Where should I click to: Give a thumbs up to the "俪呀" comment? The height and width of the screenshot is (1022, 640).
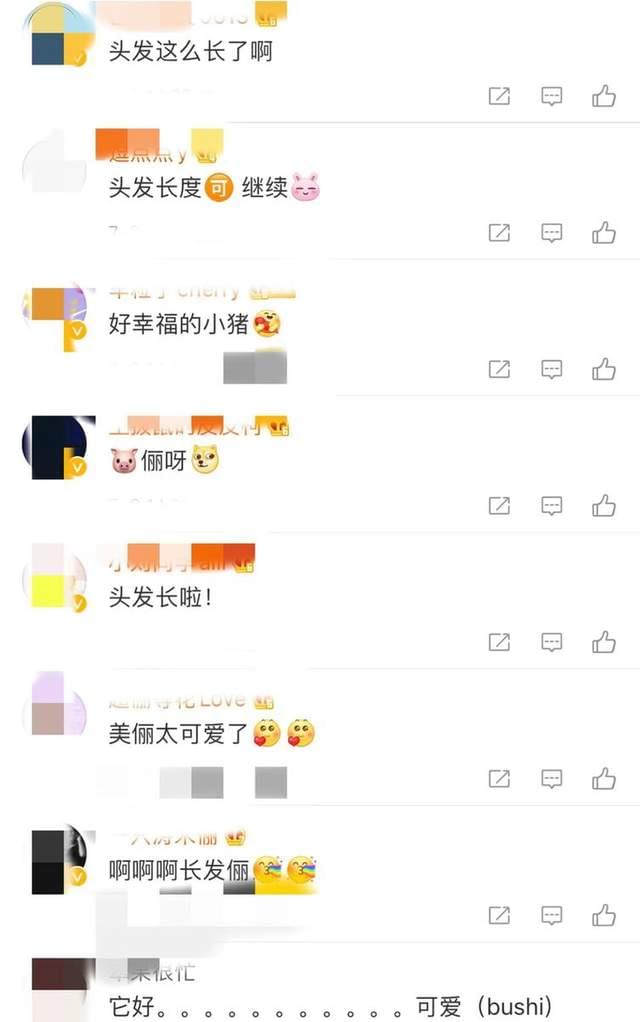click(x=604, y=505)
